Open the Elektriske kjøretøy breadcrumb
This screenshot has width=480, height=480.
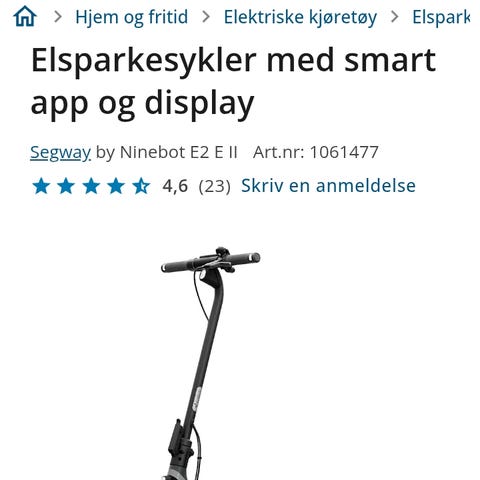tap(300, 17)
